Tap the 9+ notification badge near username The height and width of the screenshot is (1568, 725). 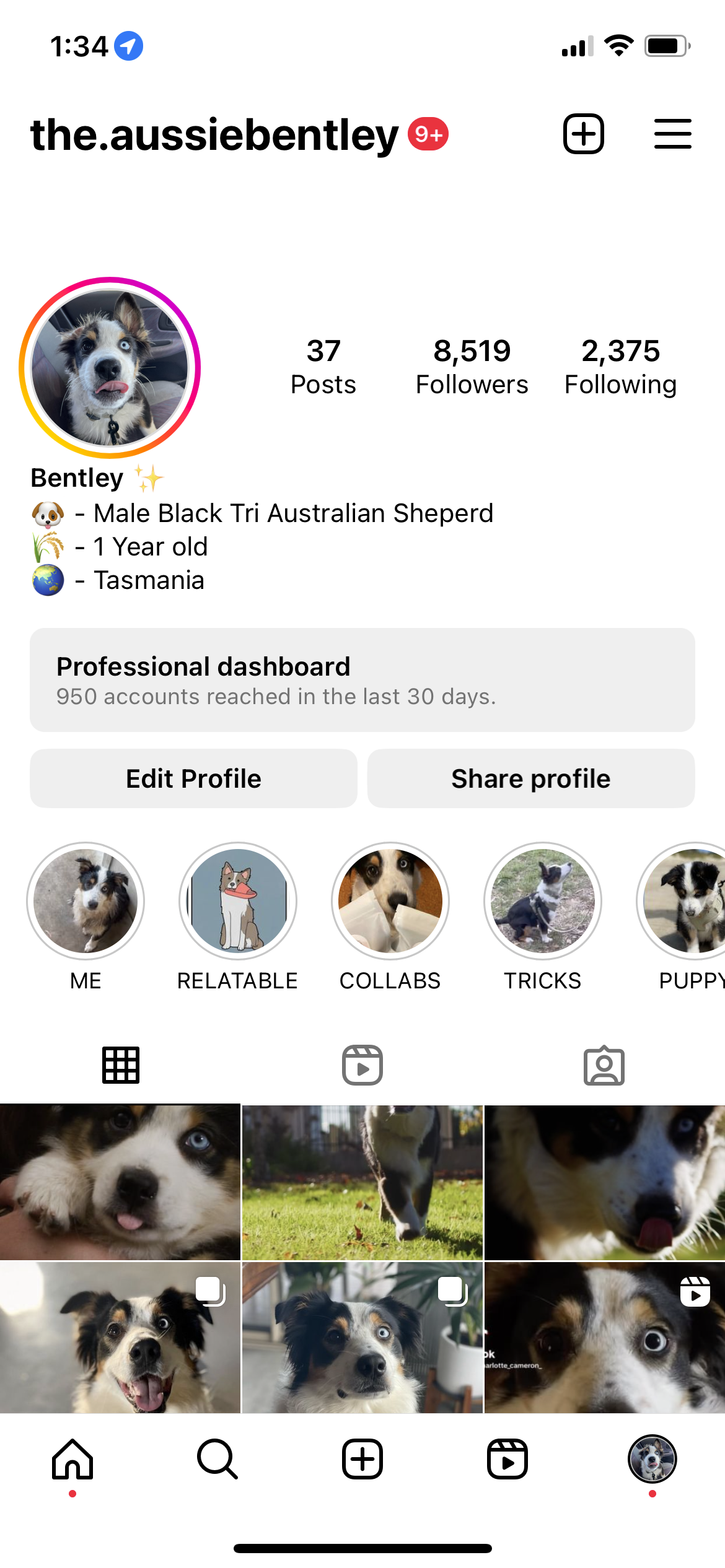click(x=427, y=133)
